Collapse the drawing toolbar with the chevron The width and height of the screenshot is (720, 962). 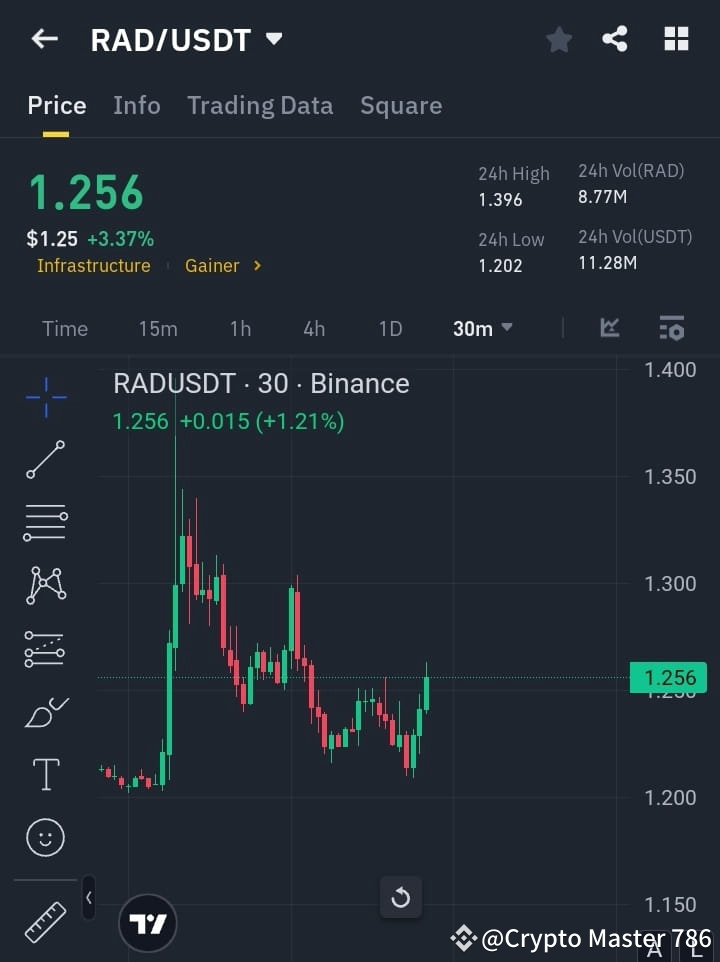coord(89,898)
